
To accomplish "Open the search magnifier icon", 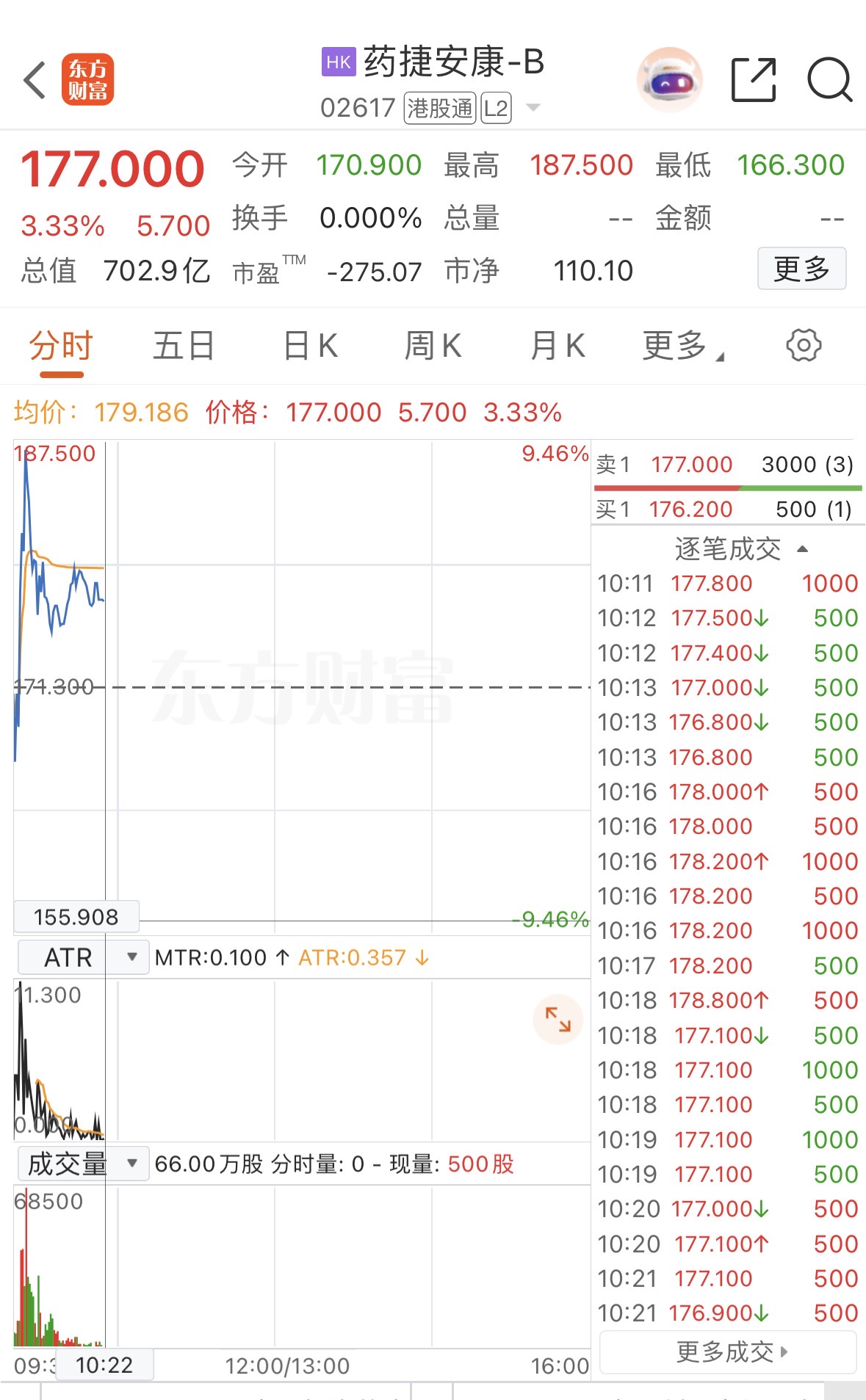I will point(829,80).
